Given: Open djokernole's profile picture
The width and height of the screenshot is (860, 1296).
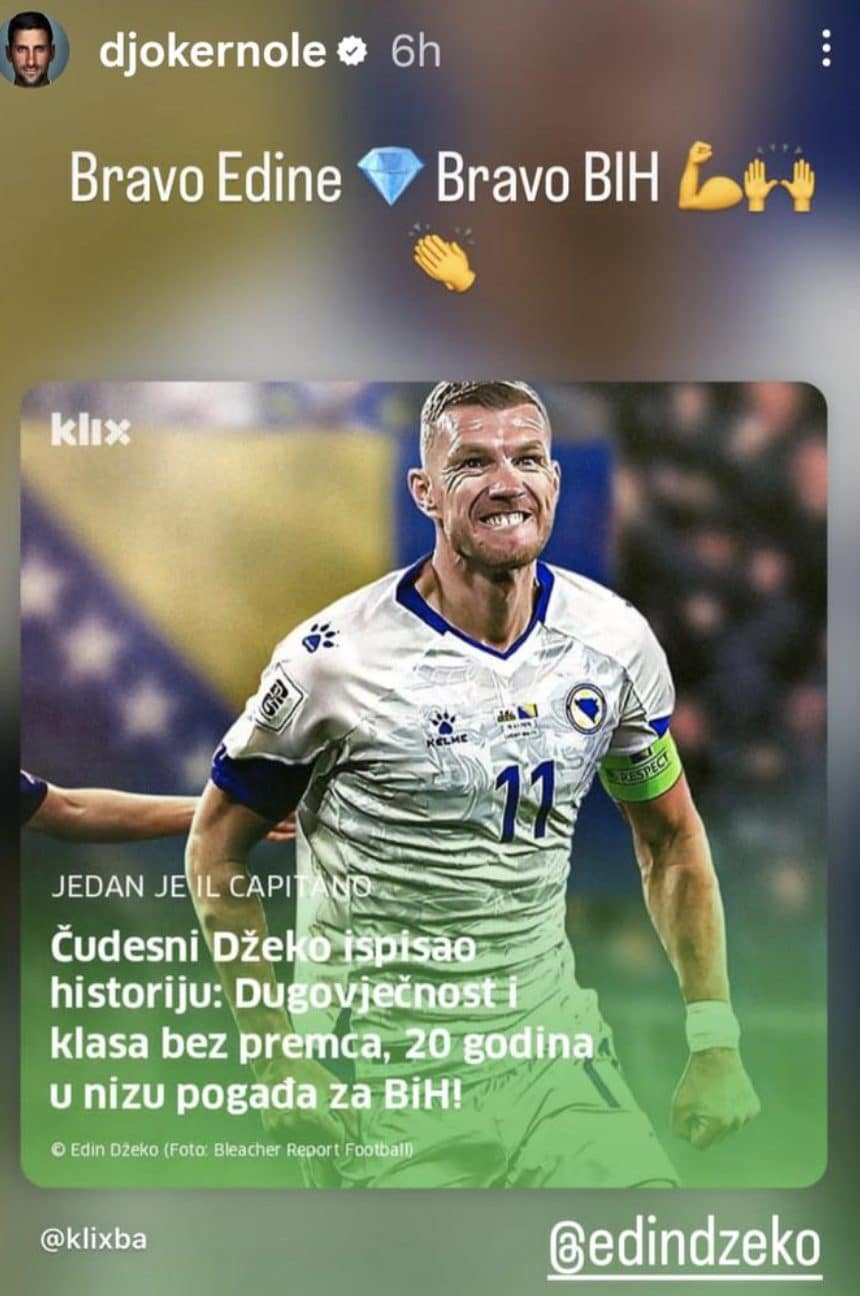Looking at the screenshot, I should (x=35, y=49).
